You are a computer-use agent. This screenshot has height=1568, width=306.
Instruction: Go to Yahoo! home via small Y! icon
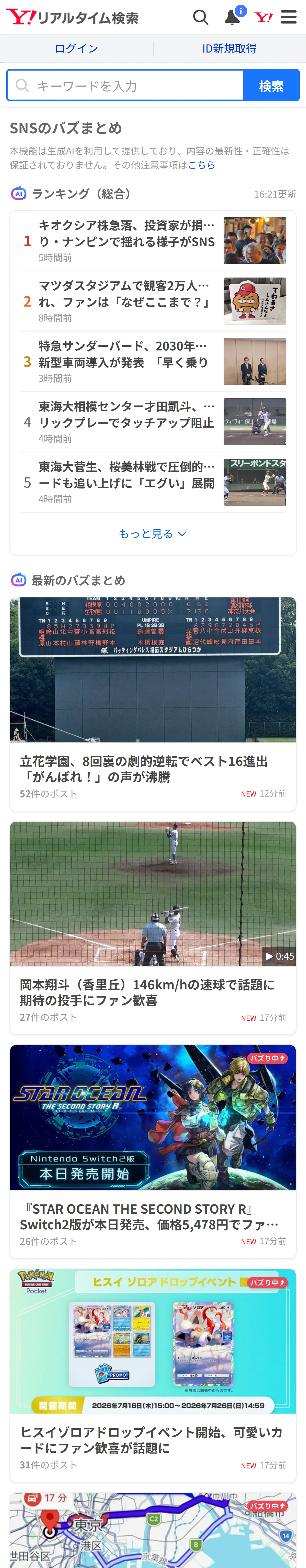[x=263, y=17]
